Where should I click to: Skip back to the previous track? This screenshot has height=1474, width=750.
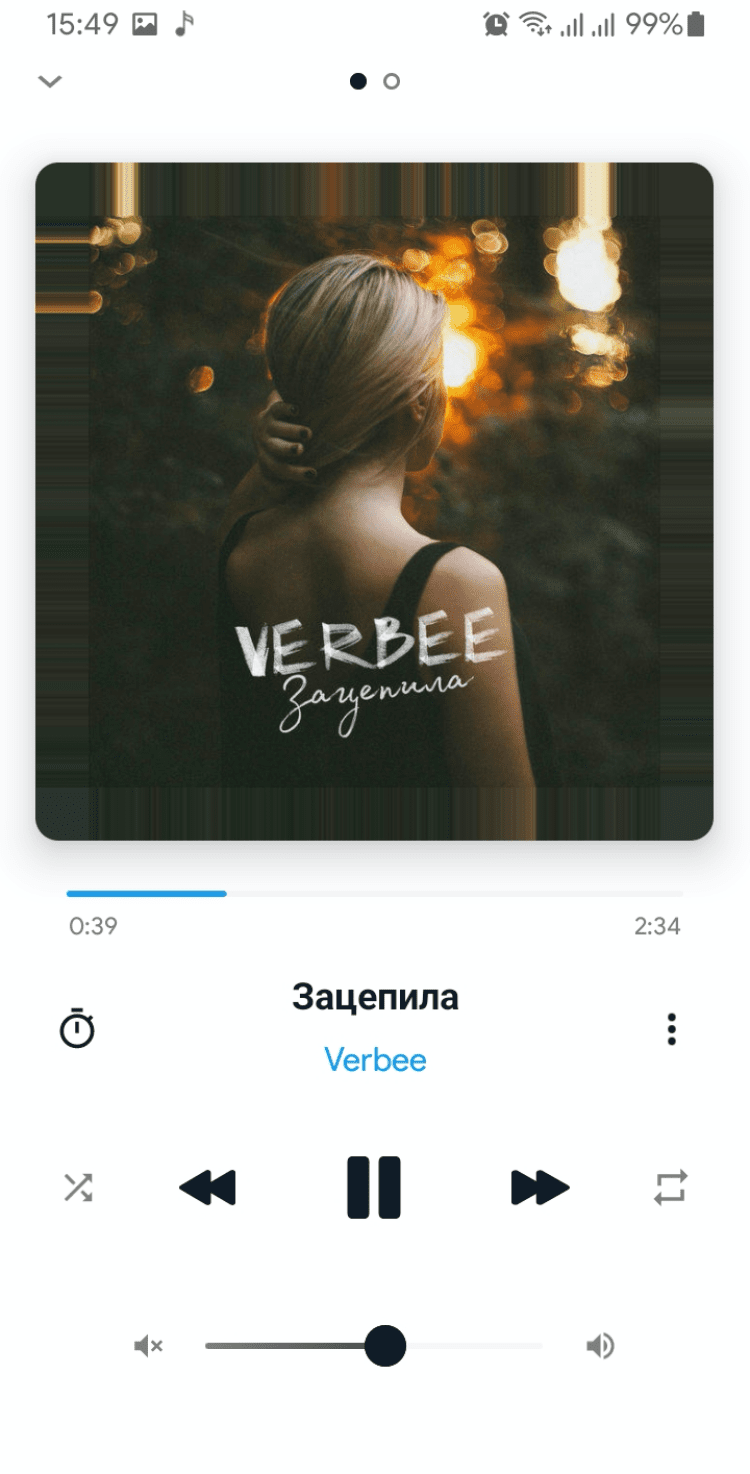pos(208,1187)
